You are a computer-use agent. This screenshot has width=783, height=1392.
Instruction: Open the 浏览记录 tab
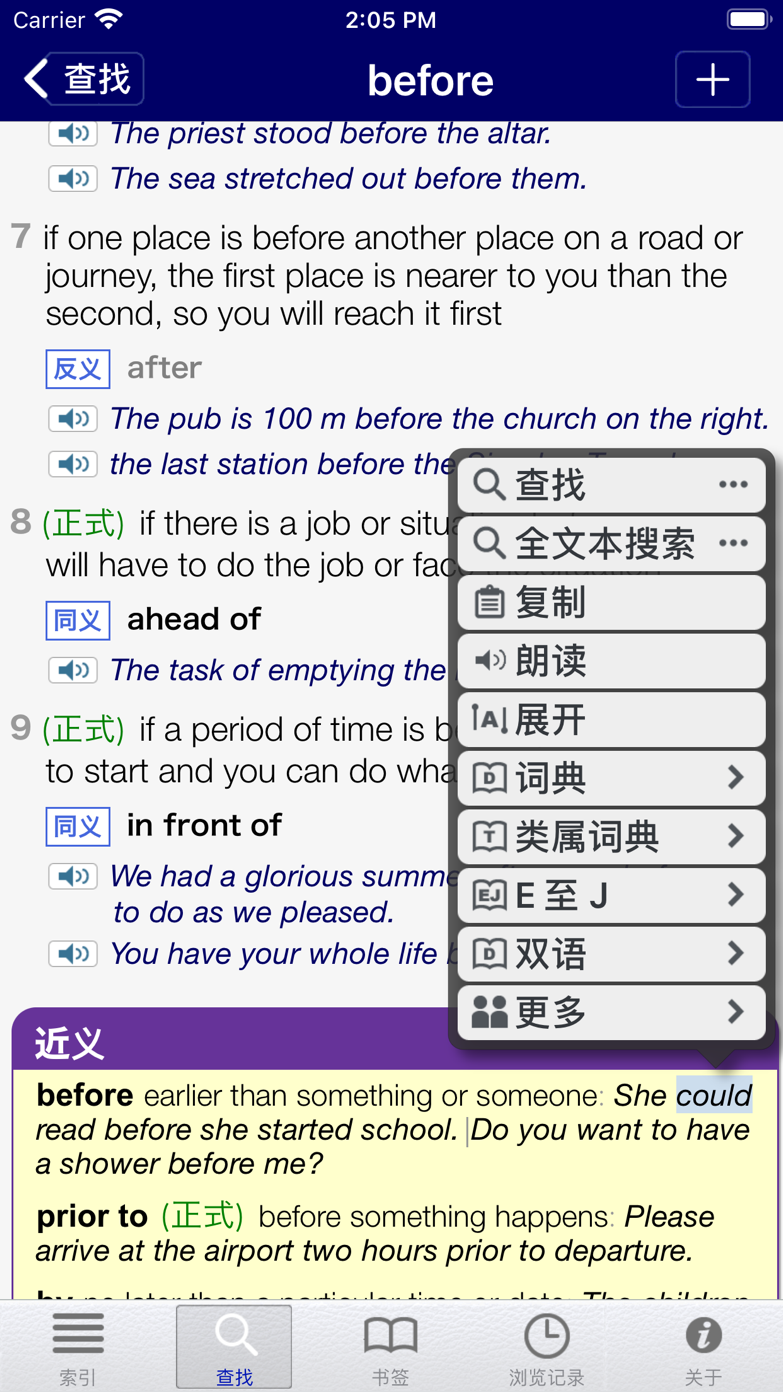546,1347
